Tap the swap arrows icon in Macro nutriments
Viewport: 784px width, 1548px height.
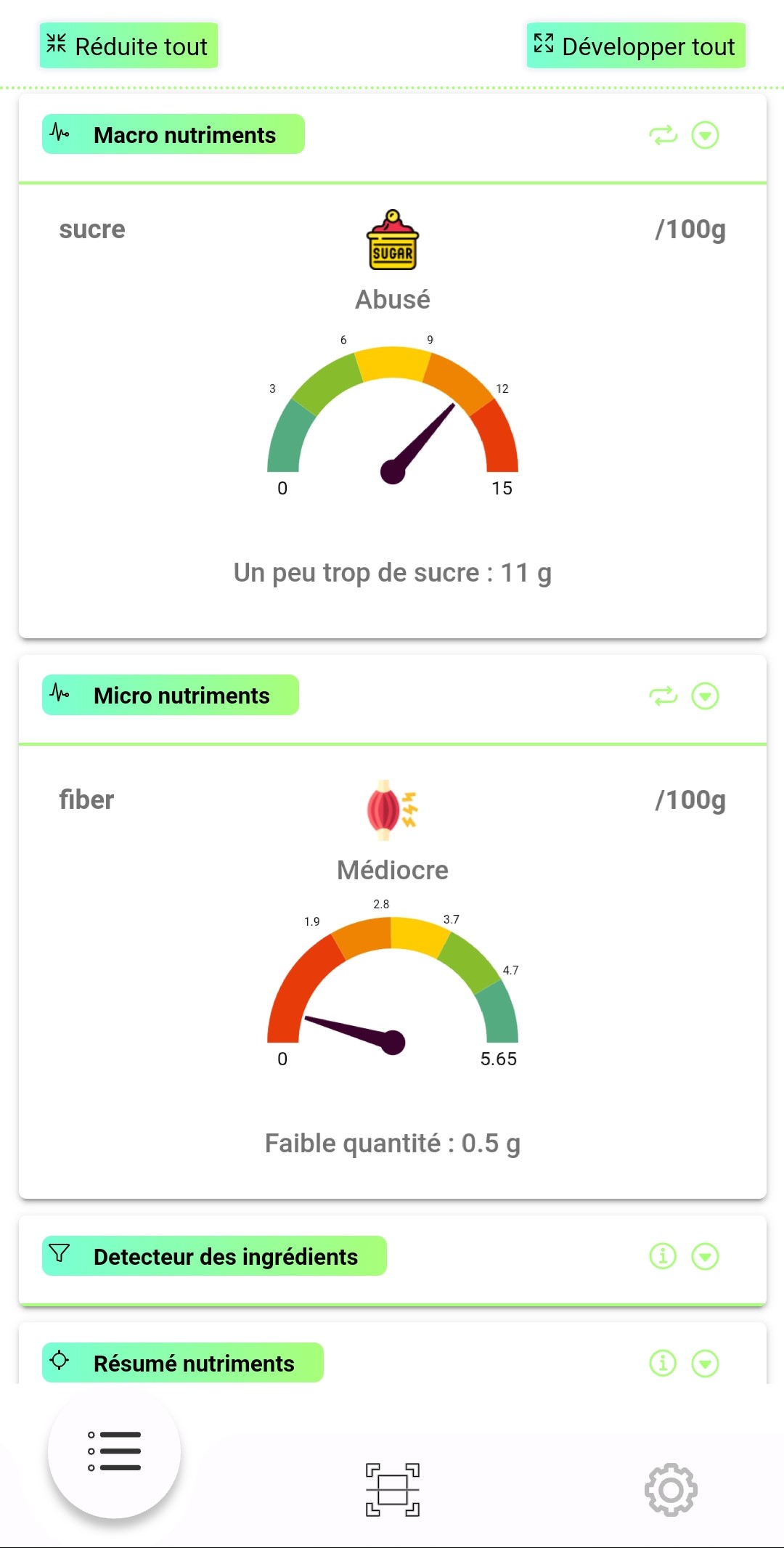pos(663,135)
